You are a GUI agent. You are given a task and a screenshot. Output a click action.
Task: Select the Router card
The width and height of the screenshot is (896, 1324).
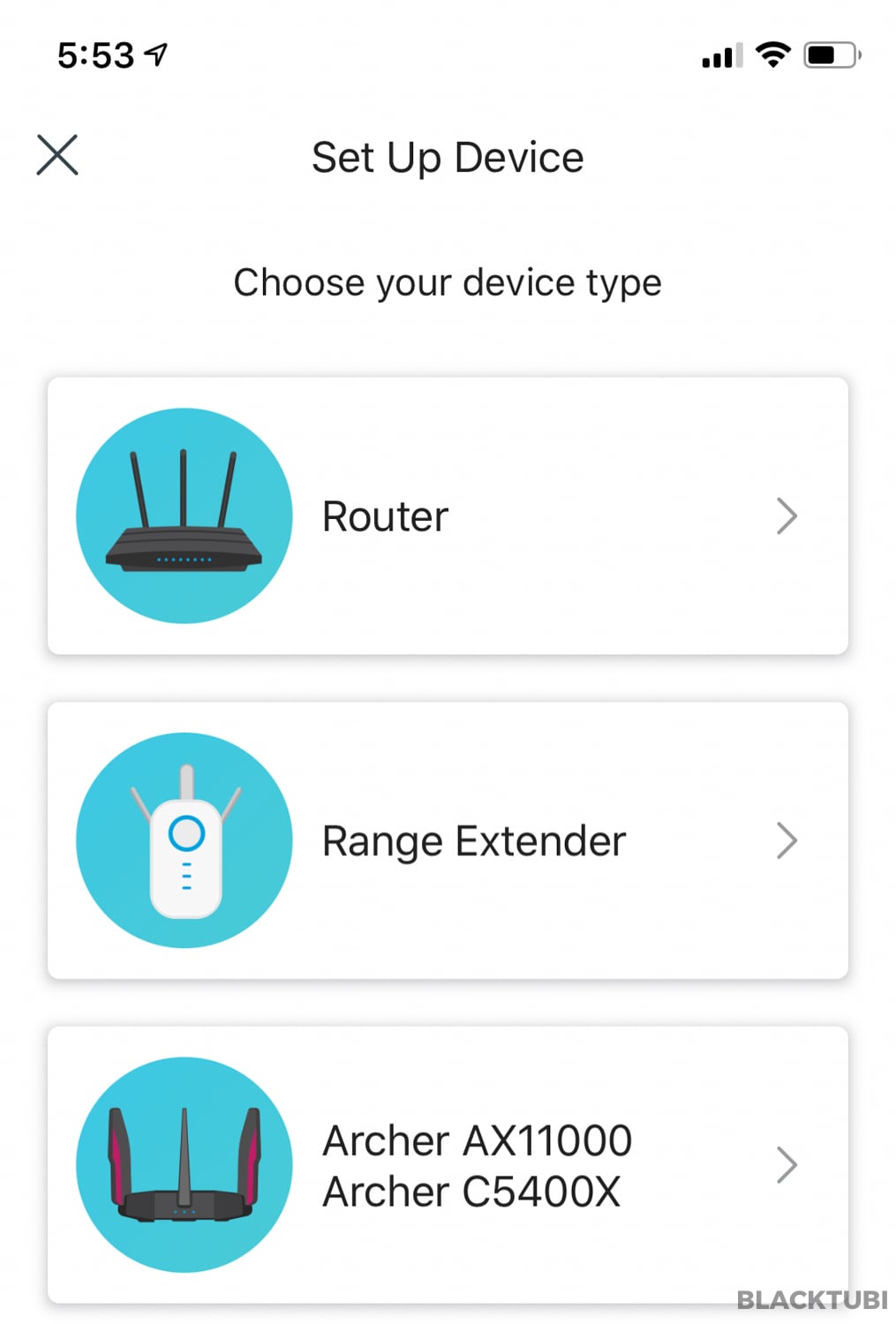pyautogui.click(x=448, y=516)
